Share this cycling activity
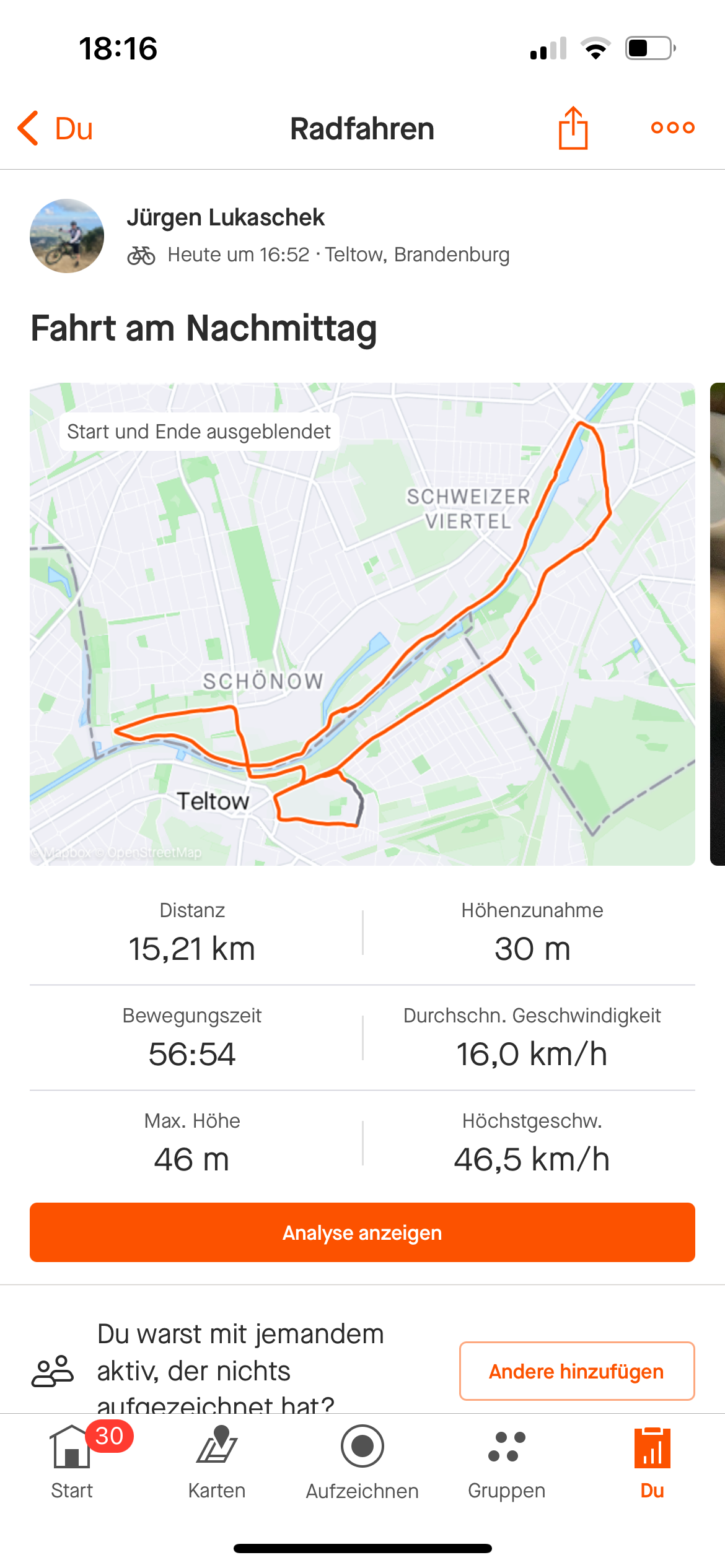Viewport: 725px width, 1568px height. 573,128
